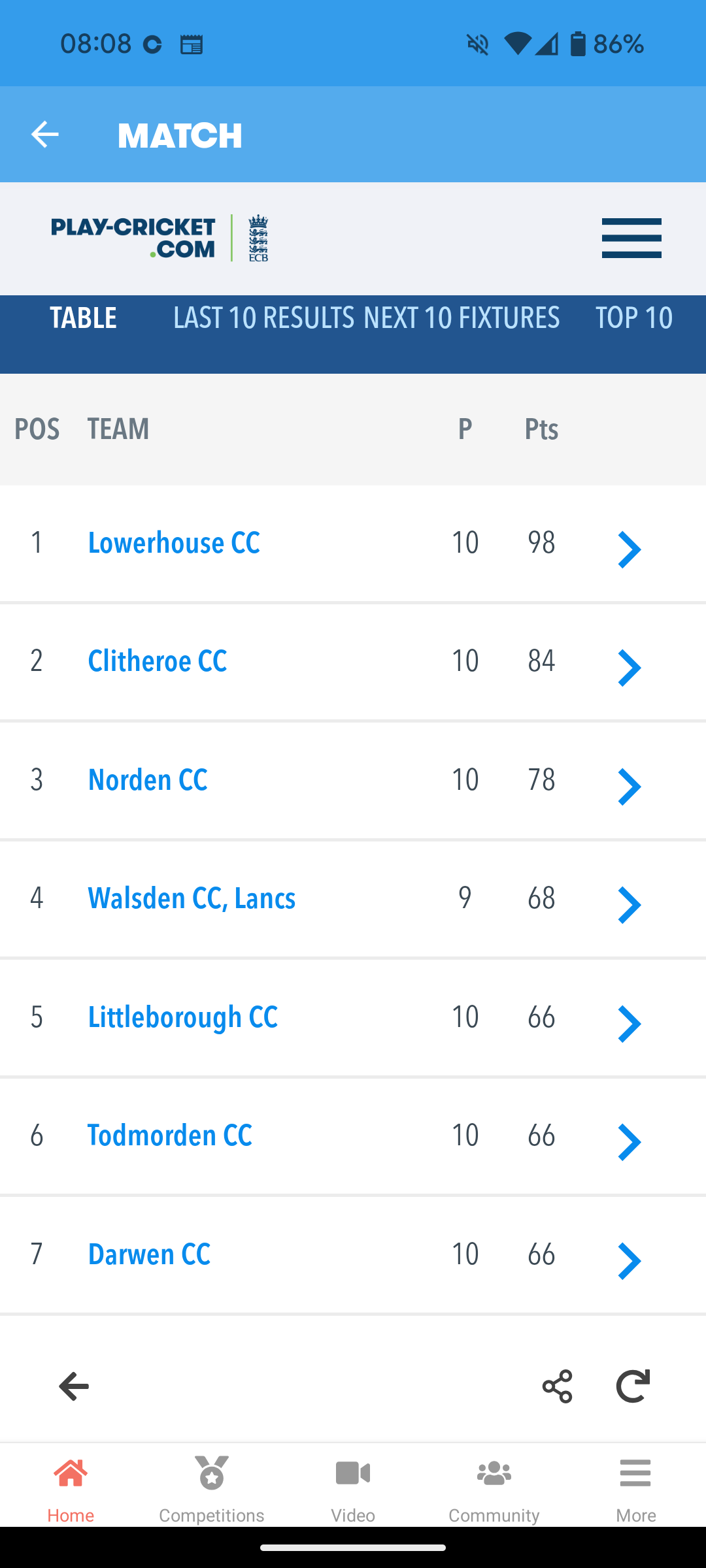Screen dimensions: 706x1568
Task: Switch to Next 10 Fixtures tab
Action: (462, 318)
